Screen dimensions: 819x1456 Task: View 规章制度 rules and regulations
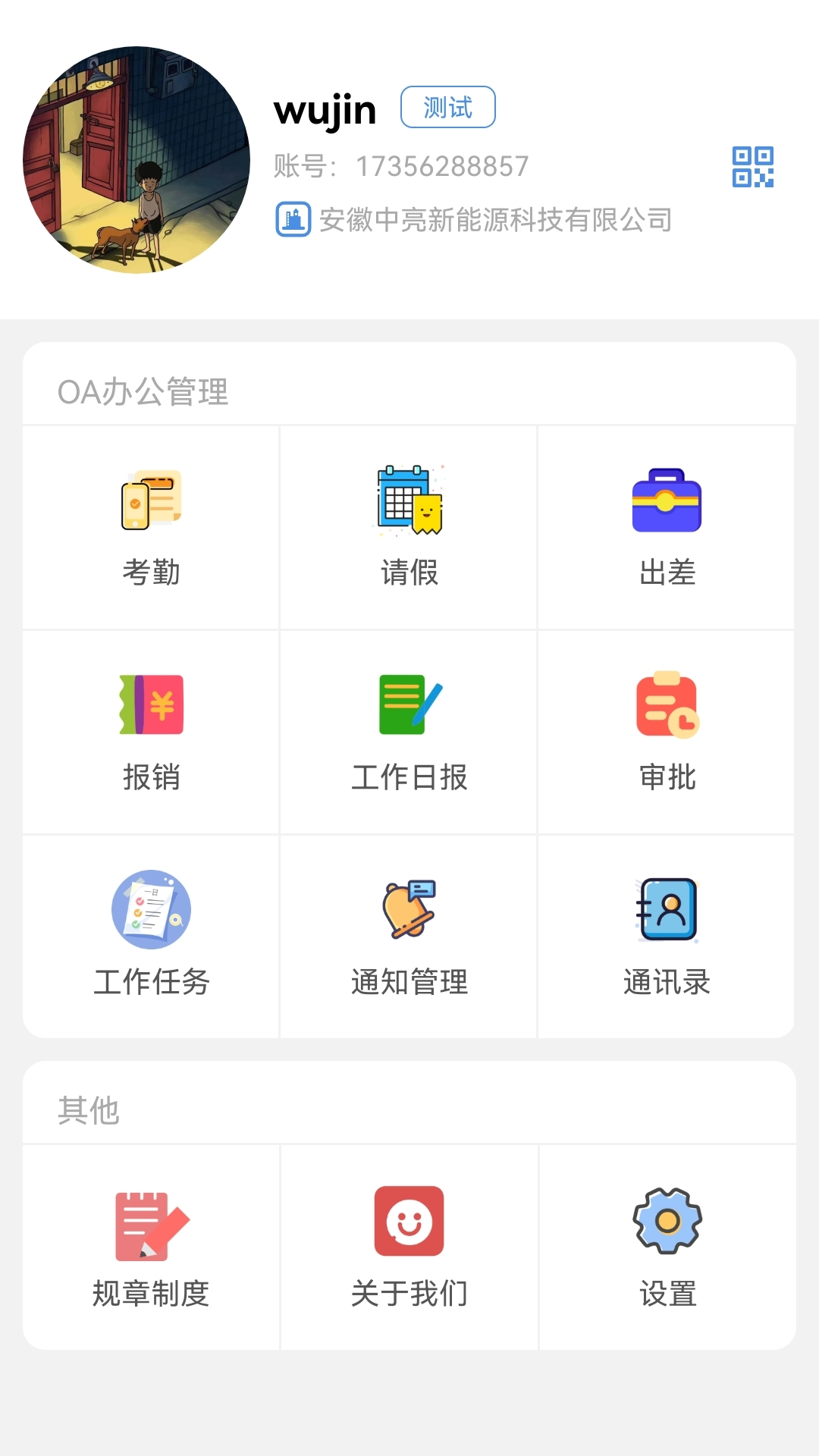point(152,1247)
